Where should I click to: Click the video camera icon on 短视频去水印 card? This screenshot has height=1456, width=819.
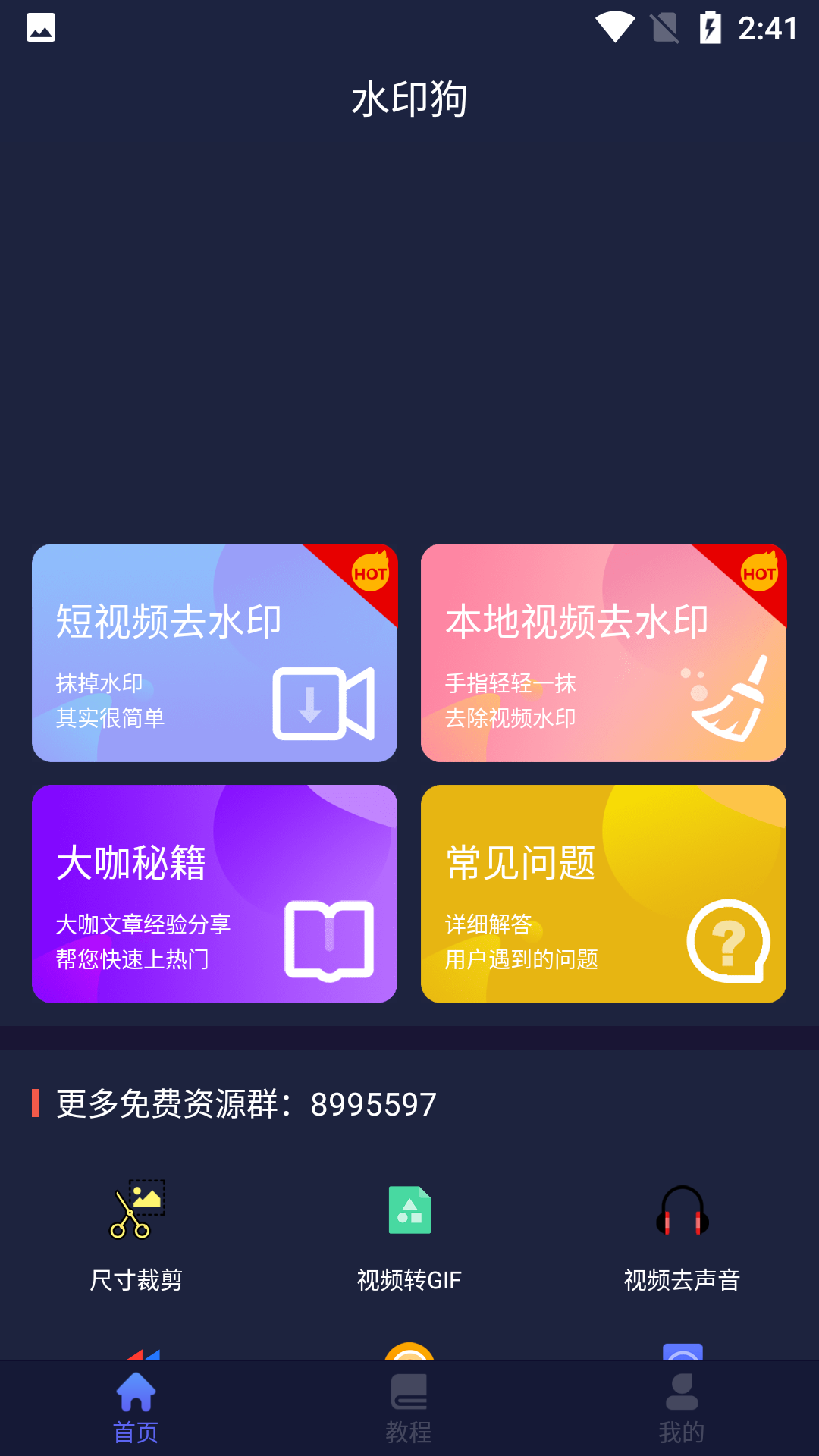322,704
